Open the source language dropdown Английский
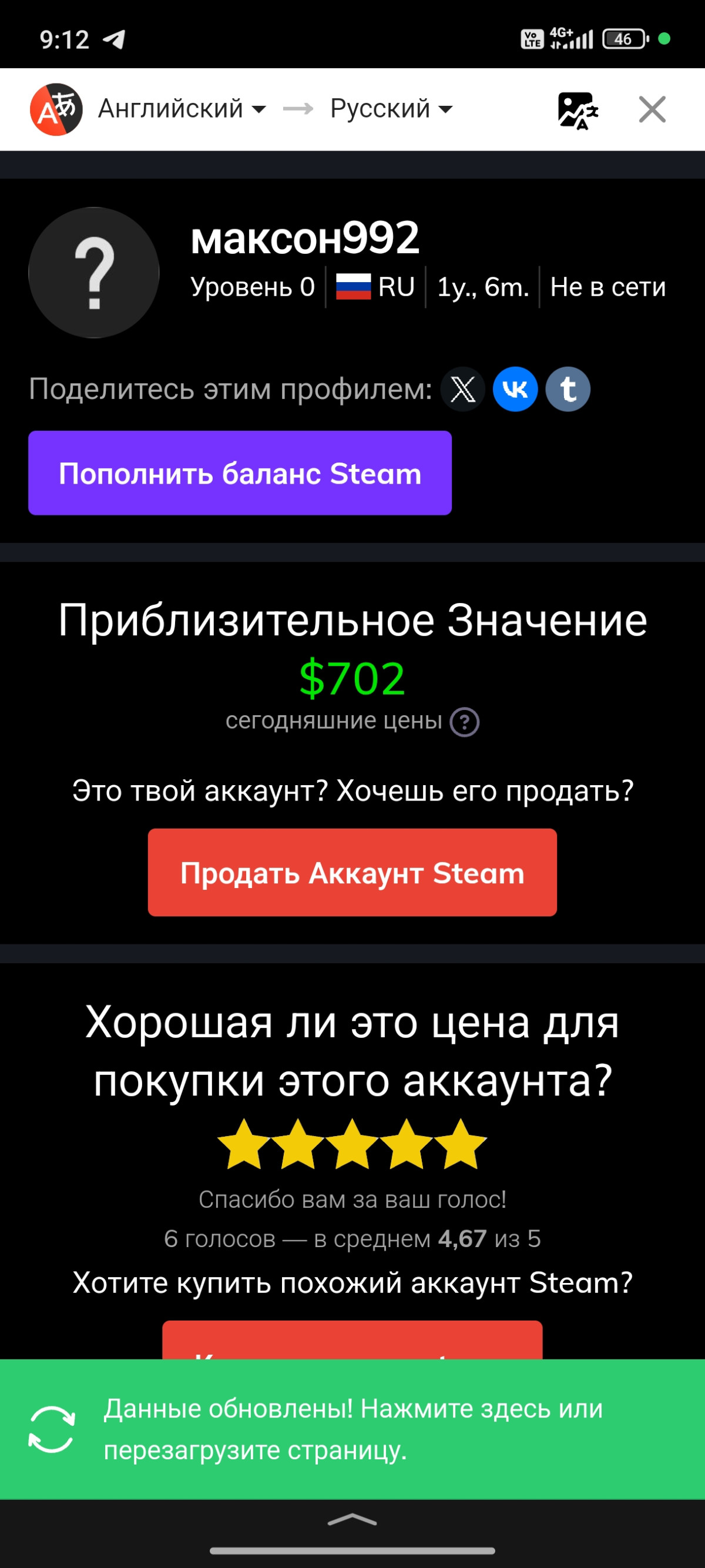Image resolution: width=705 pixels, height=1568 pixels. [182, 109]
